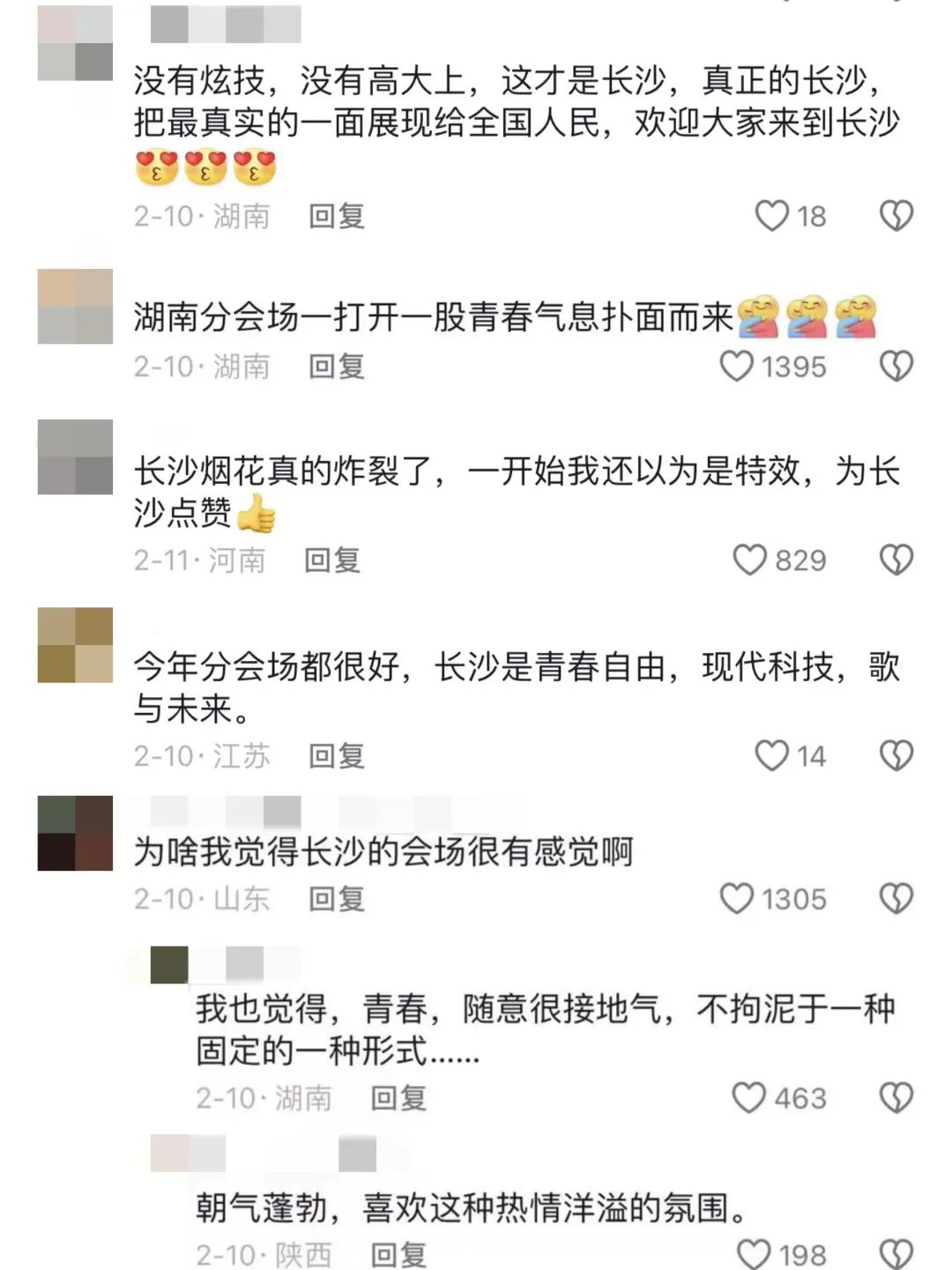This screenshot has height=1270, width=952.
Task: Like the 湖南分会场 comment
Action: point(737,367)
